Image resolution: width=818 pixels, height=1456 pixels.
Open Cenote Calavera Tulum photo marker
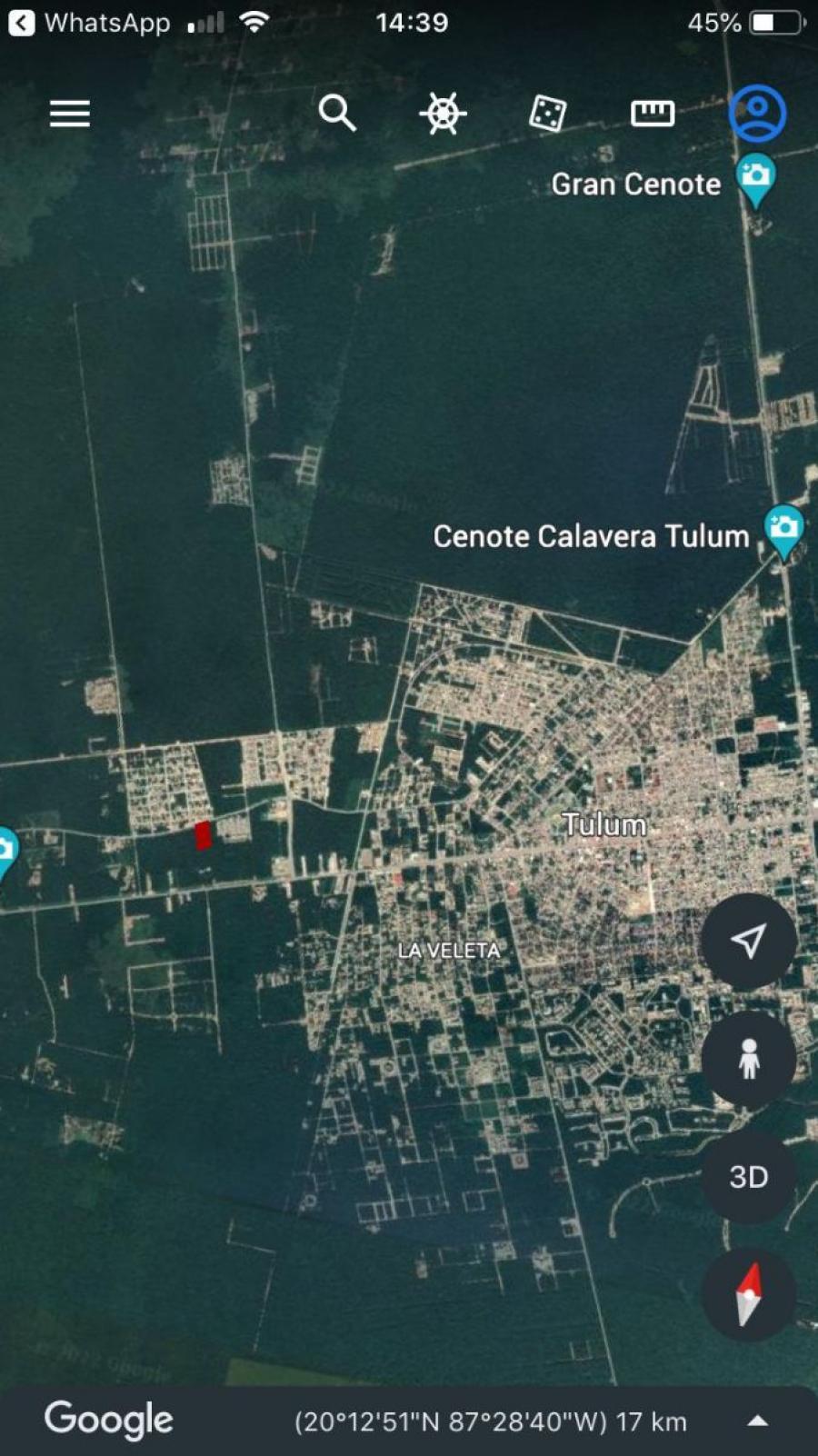point(783,532)
